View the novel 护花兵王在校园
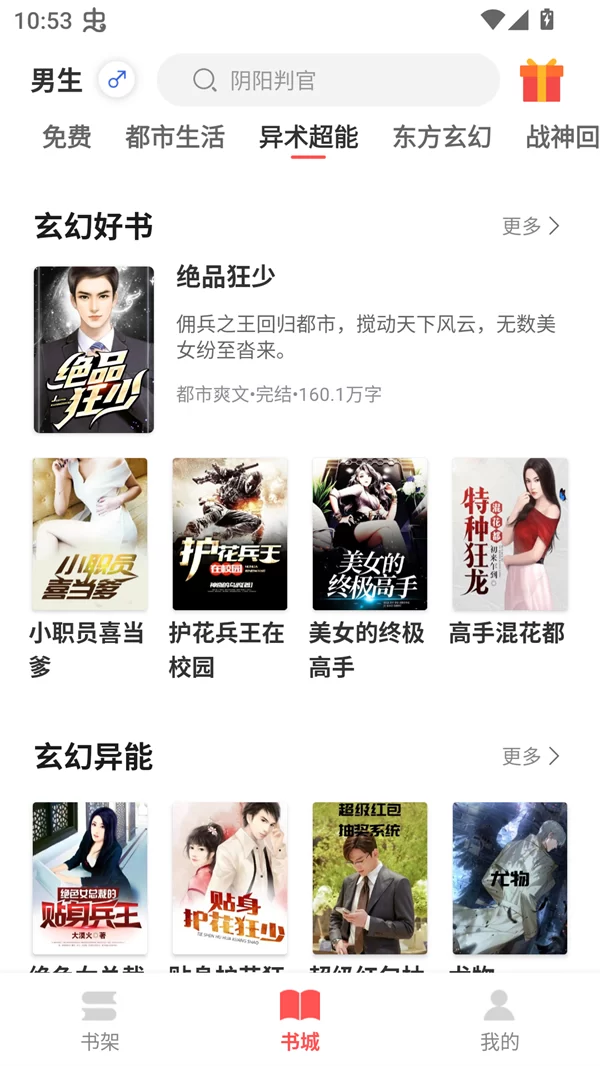The image size is (600, 1066). click(229, 534)
